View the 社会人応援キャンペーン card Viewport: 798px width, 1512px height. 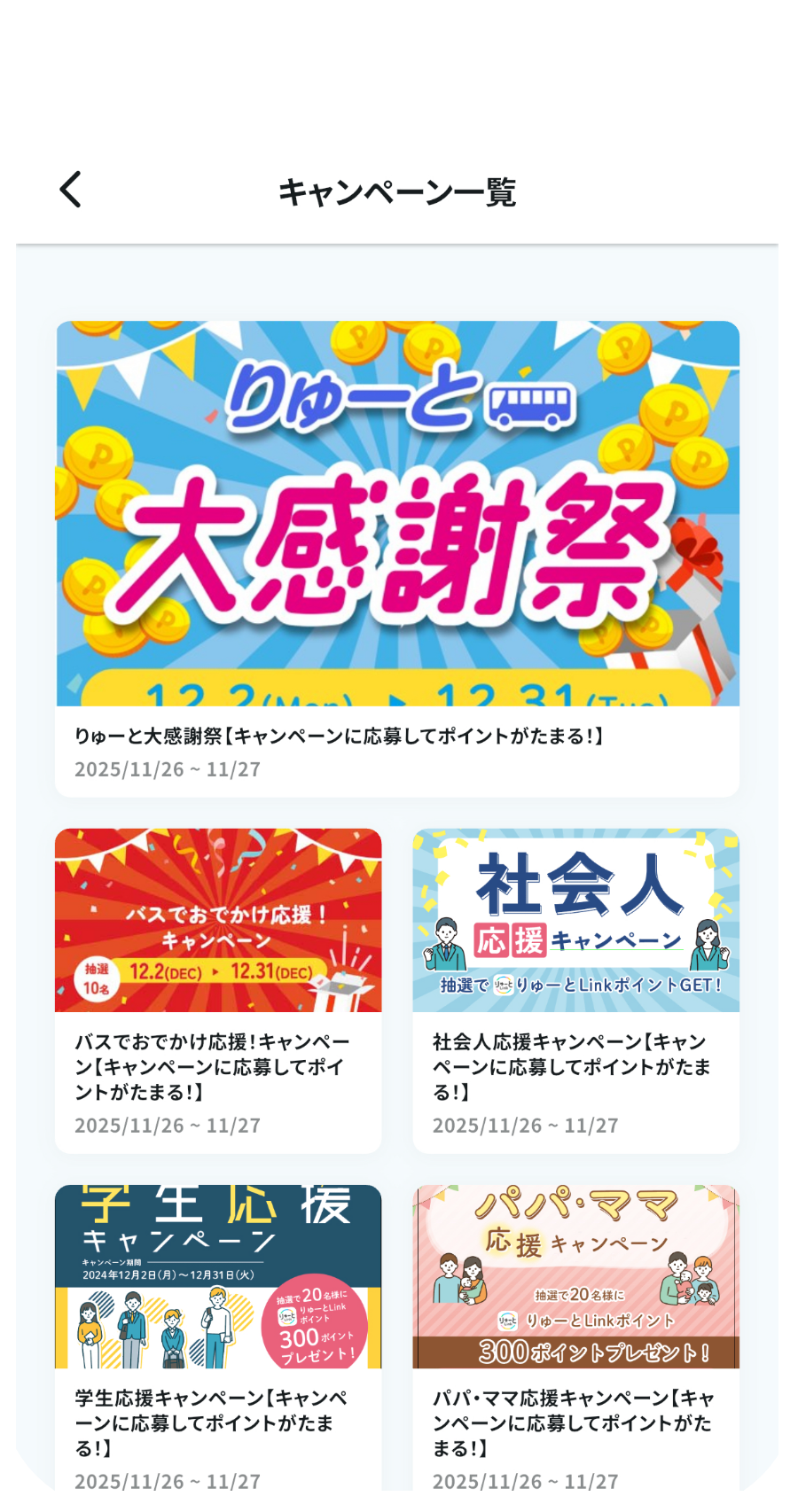point(575,990)
